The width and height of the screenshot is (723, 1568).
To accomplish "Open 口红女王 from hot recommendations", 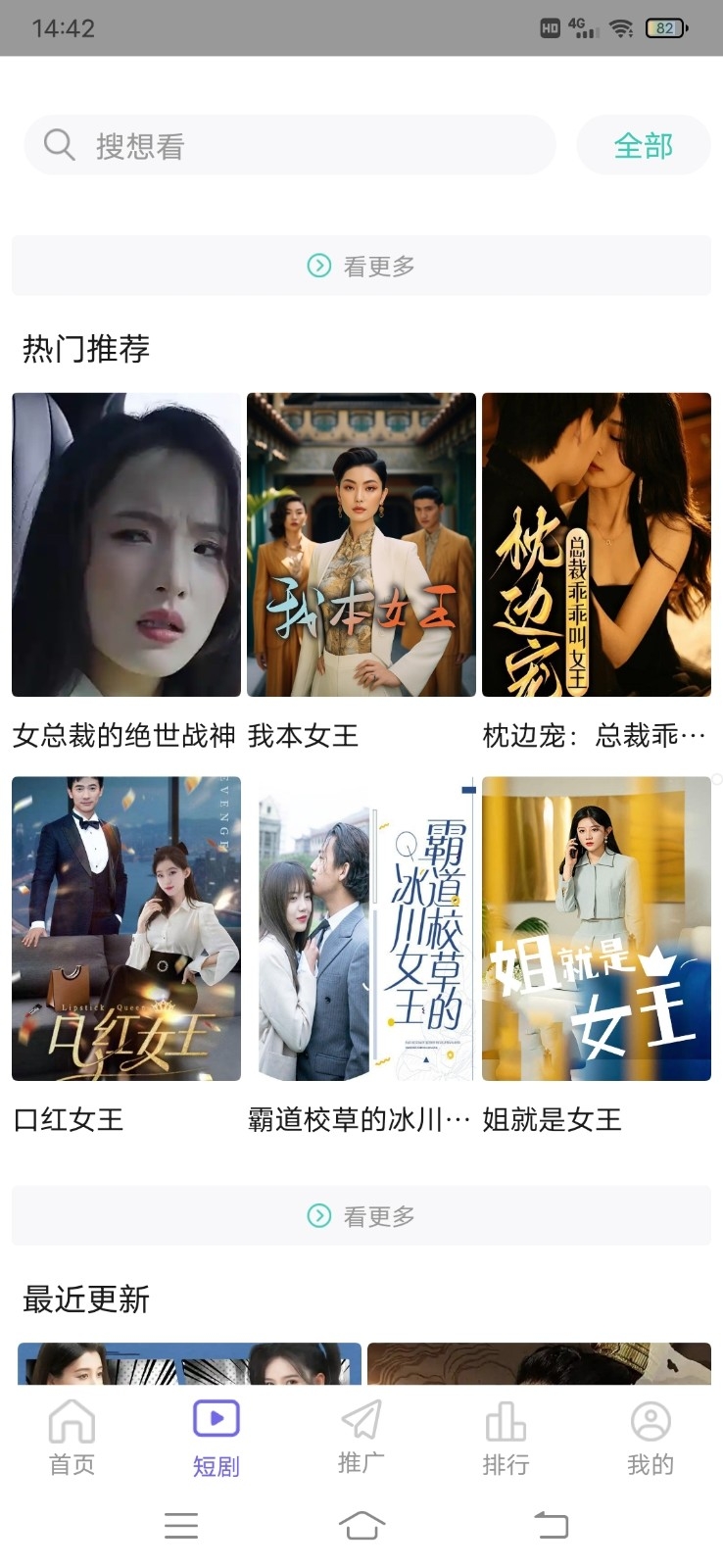I will click(125, 927).
